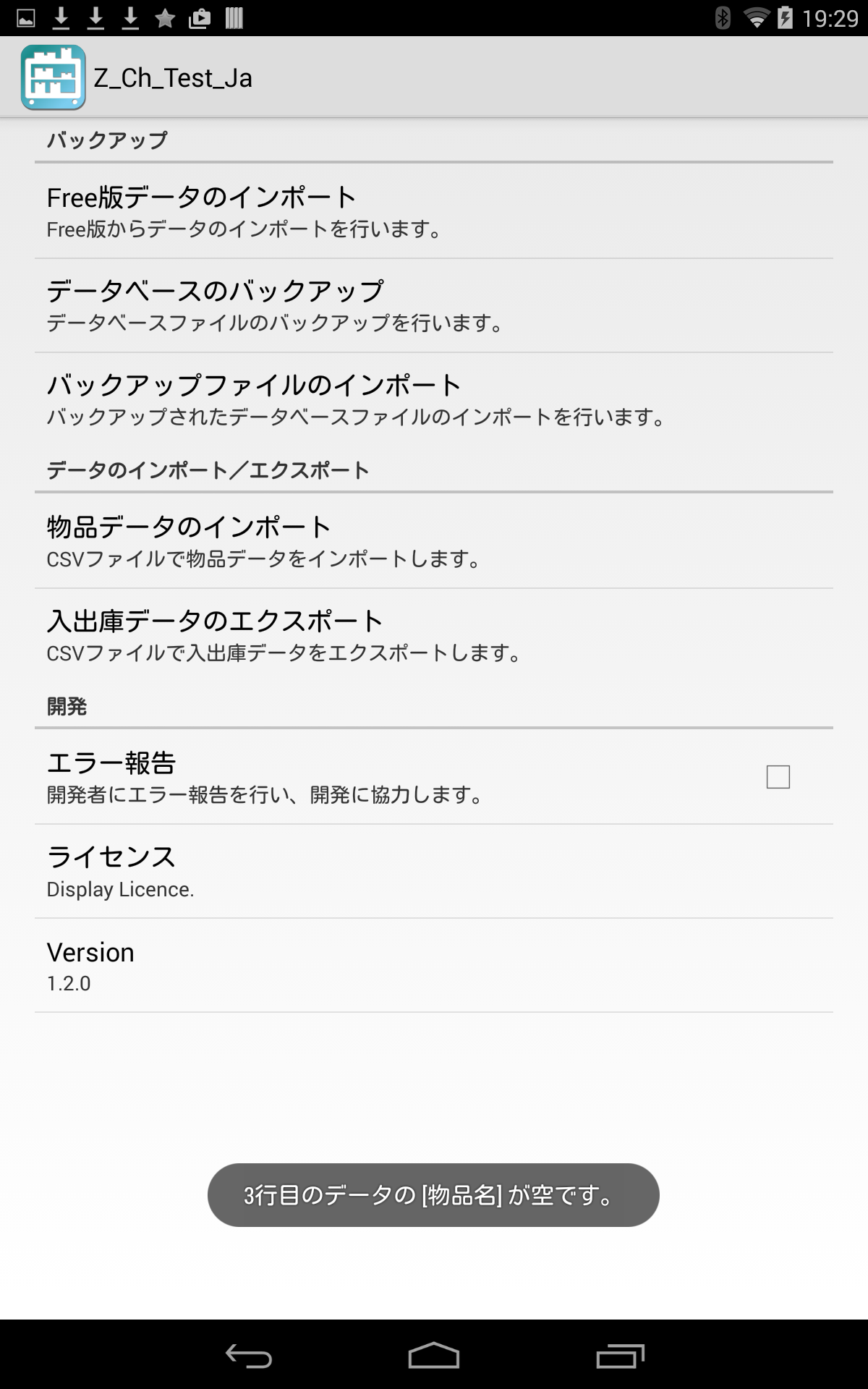The width and height of the screenshot is (868, 1389).
Task: Tap the Version 1.2.0 row
Action: pos(434,966)
